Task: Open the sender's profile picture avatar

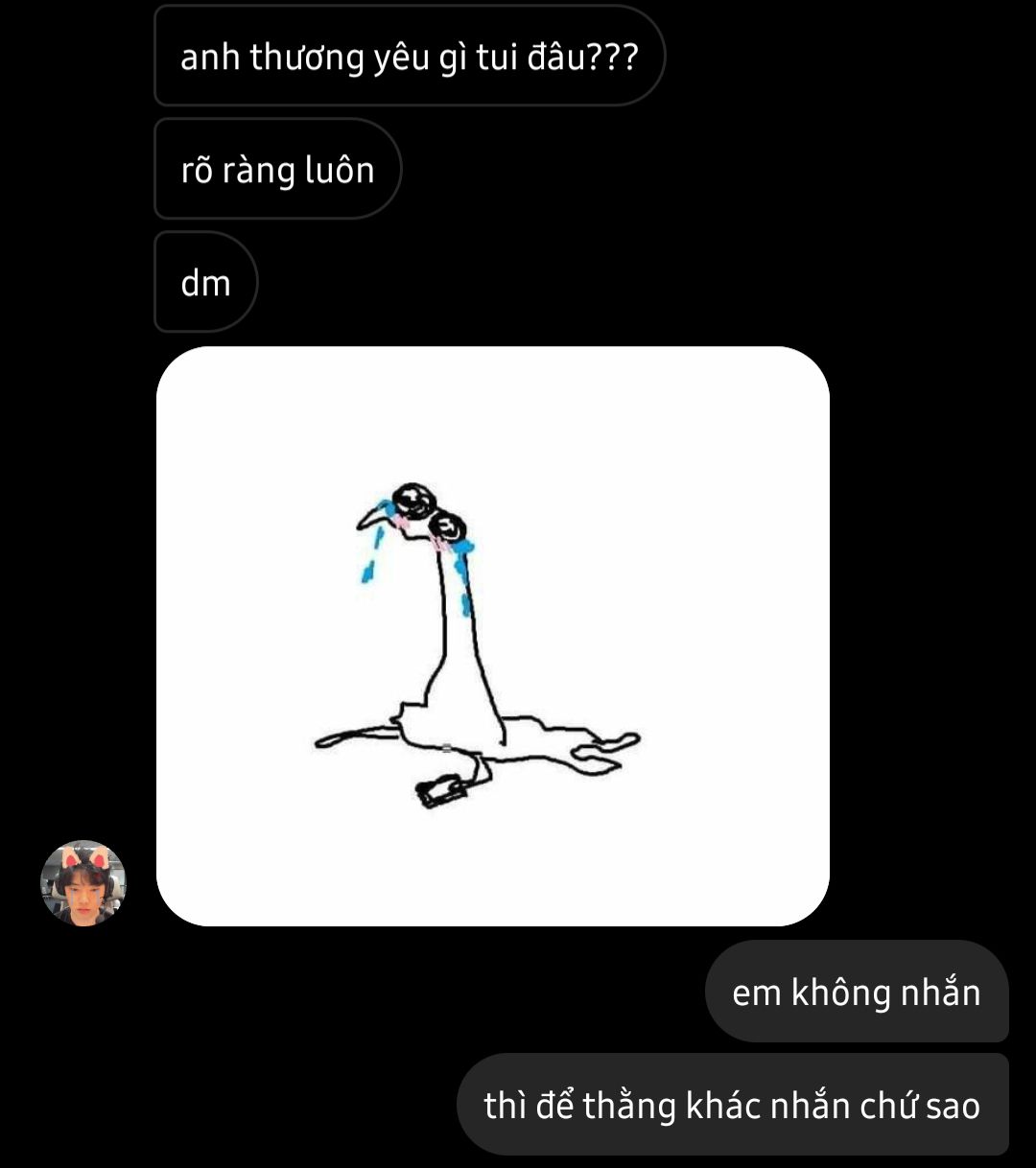Action: [x=83, y=883]
